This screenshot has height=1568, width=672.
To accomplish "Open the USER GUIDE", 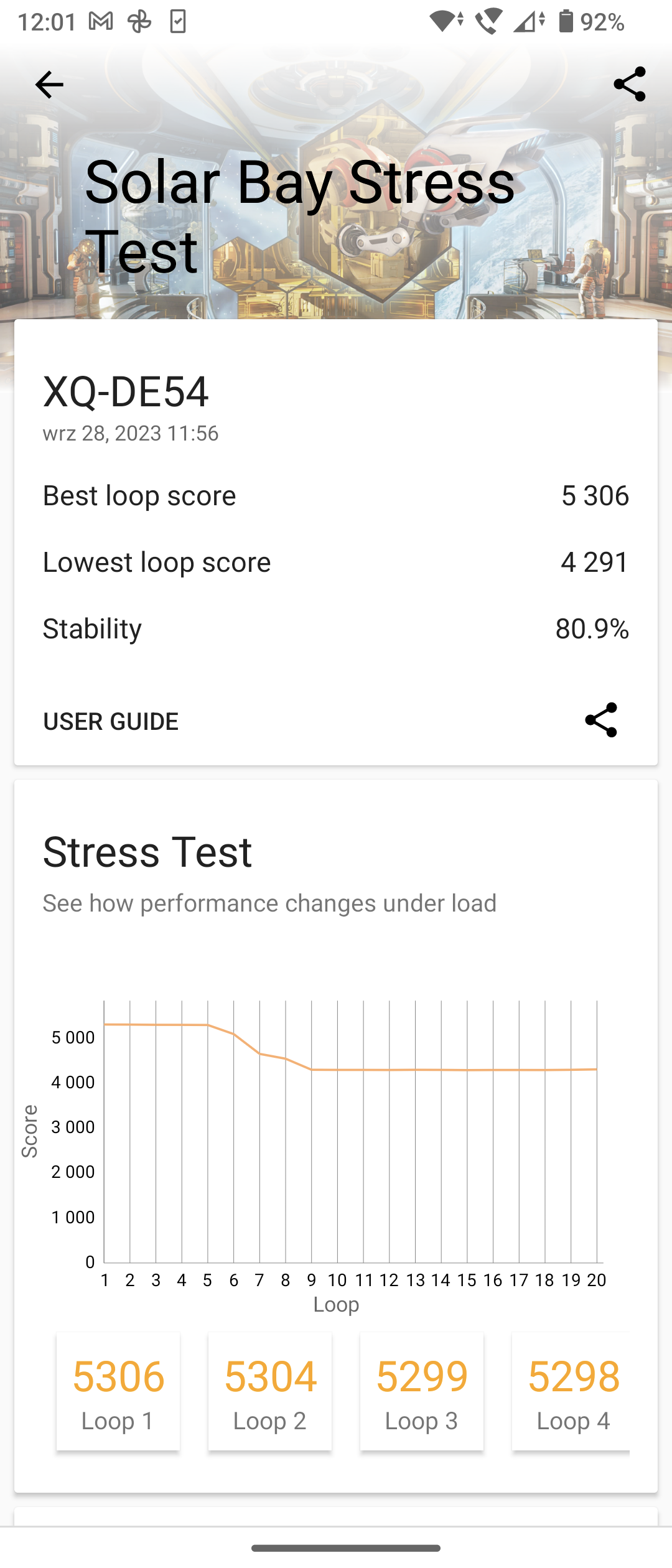I will pos(111,721).
